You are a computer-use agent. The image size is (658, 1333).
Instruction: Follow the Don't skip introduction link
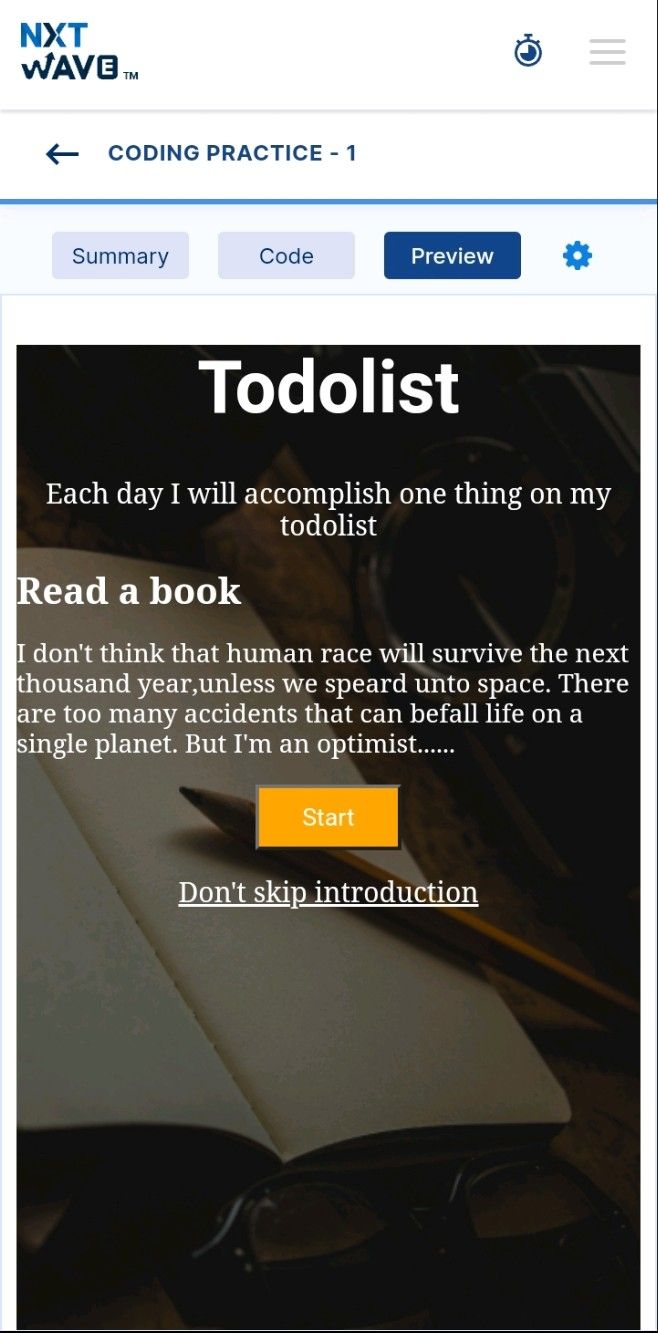pyautogui.click(x=328, y=892)
